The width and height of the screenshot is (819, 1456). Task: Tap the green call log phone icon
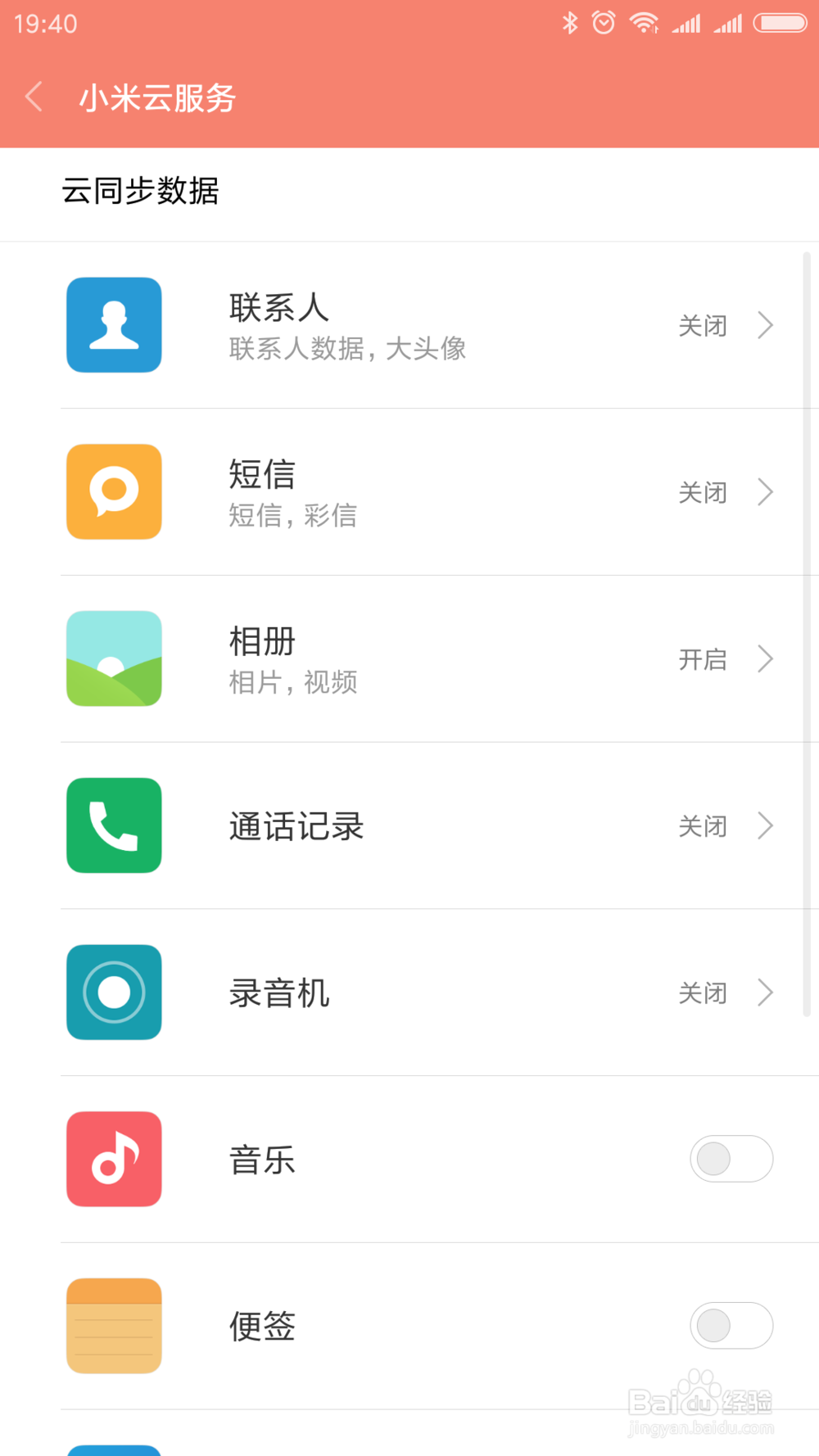click(114, 825)
